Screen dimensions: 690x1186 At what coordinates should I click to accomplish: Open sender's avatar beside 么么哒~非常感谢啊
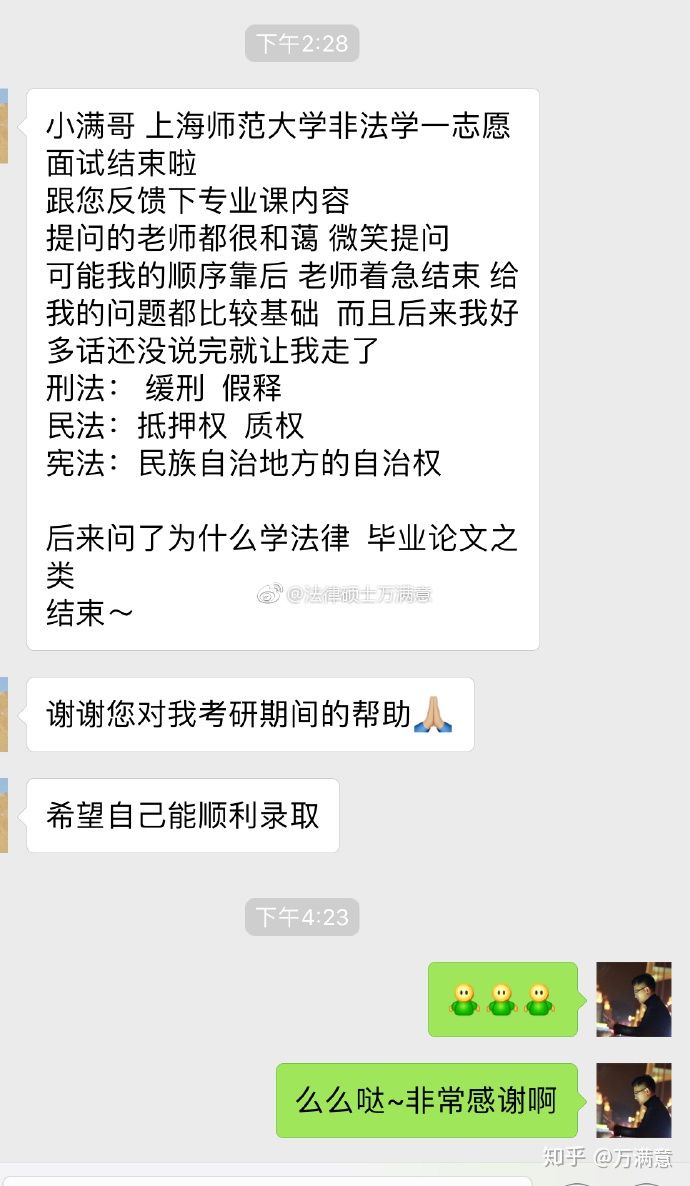click(x=633, y=1100)
